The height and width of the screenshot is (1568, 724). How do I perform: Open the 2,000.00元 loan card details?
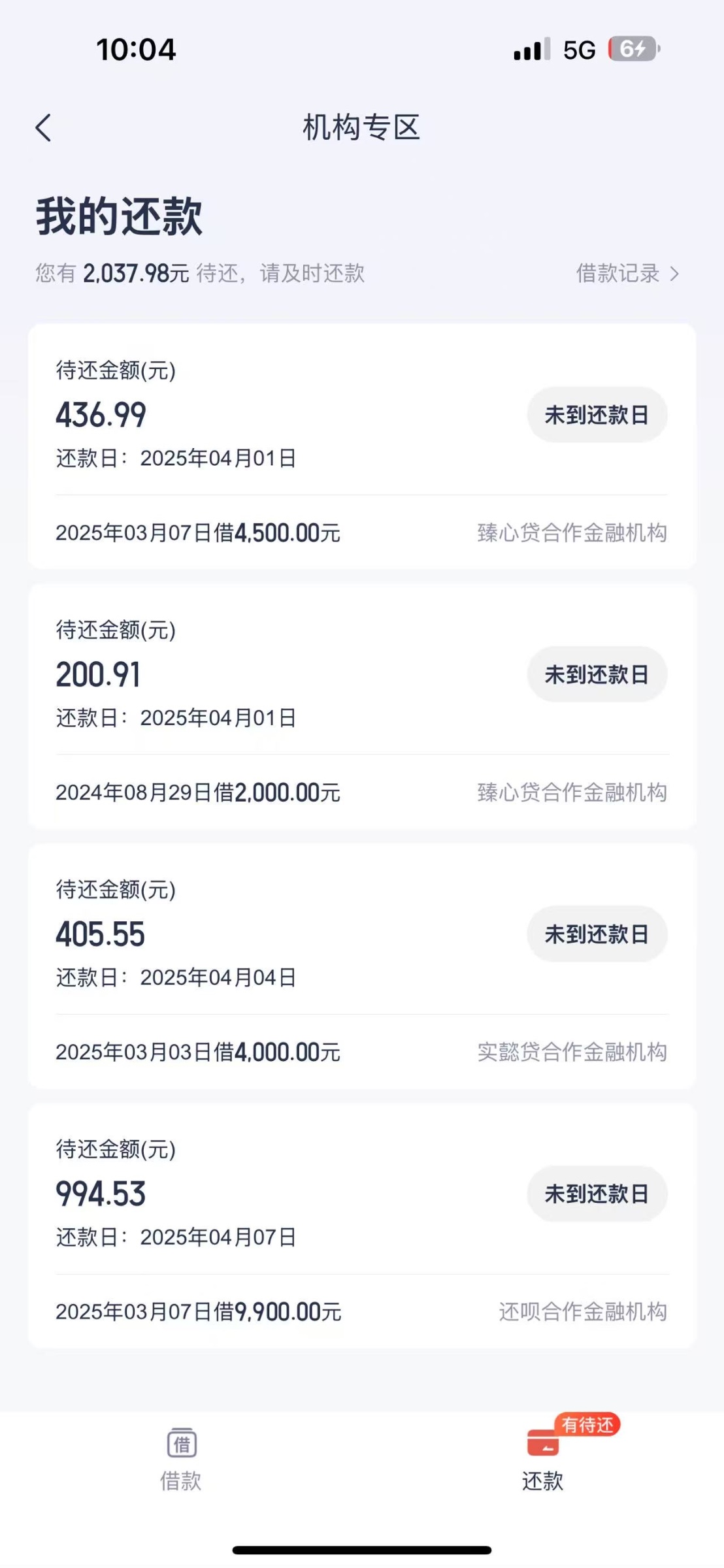[x=362, y=706]
